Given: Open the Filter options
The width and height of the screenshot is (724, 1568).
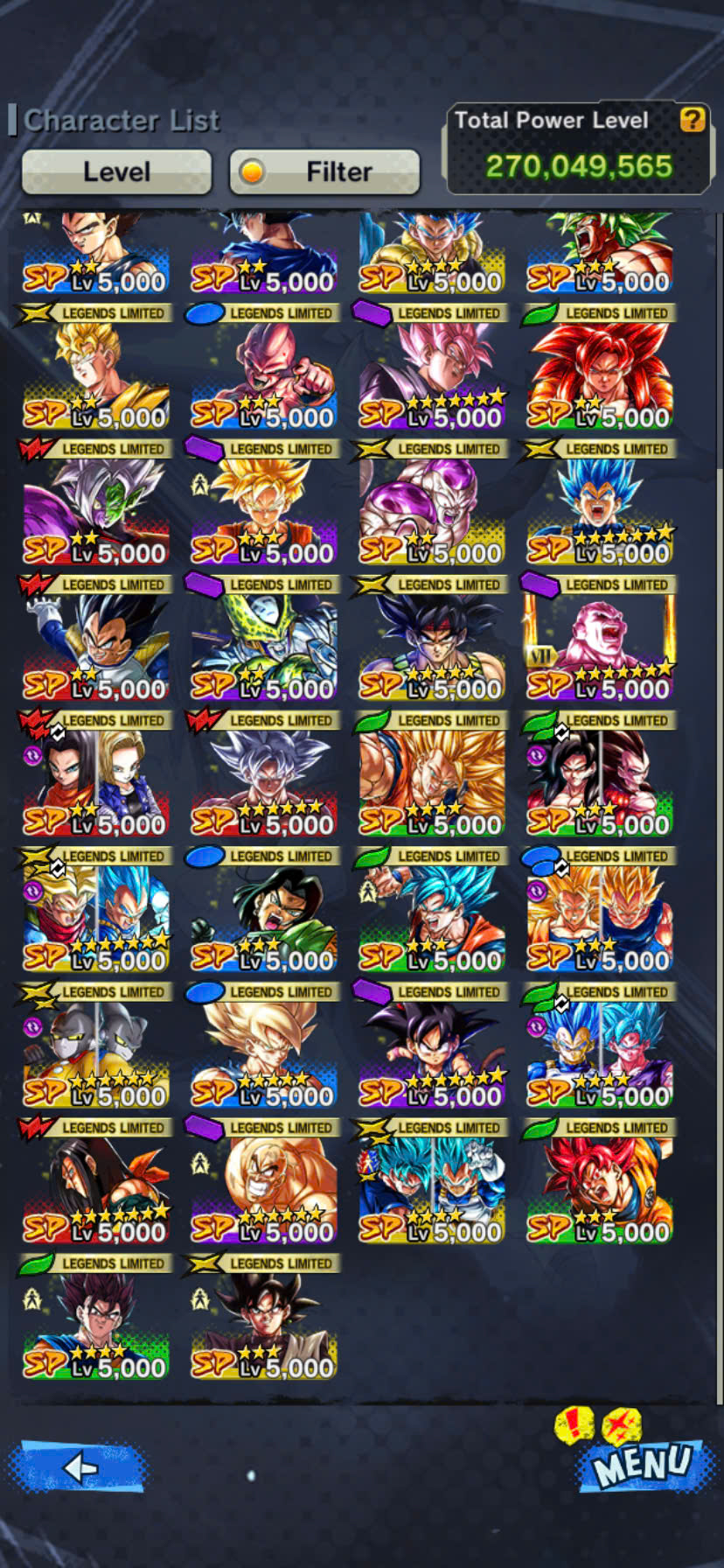Looking at the screenshot, I should click(x=324, y=171).
